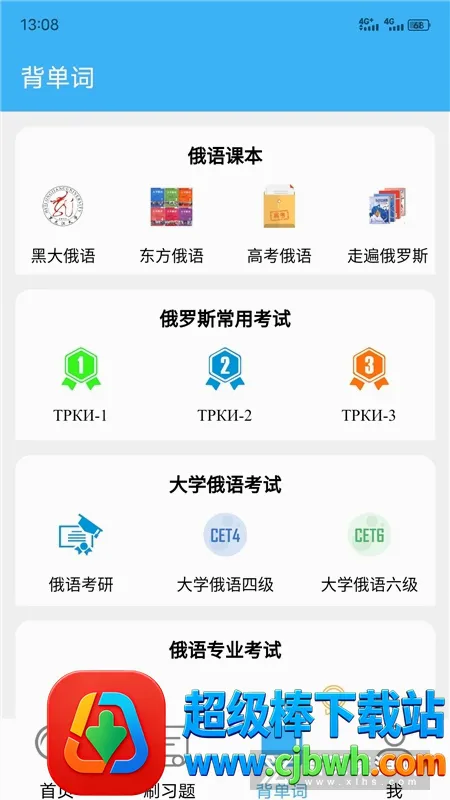Screen dimensions: 450x800
Task: Open the 黑大俄语 textbook word list
Action: (x=63, y=224)
